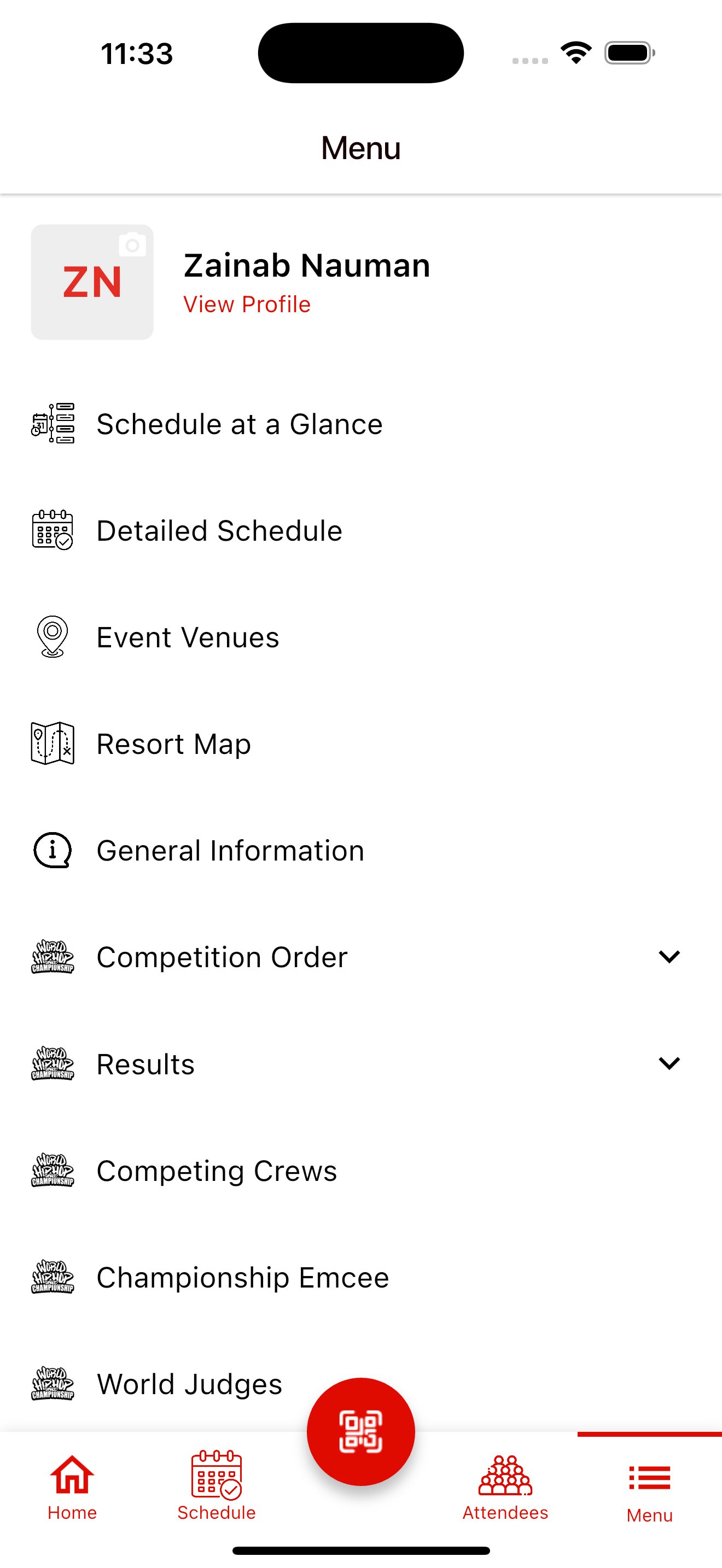Open Event Venues
Viewport: 722px width, 1568px height.
point(188,637)
